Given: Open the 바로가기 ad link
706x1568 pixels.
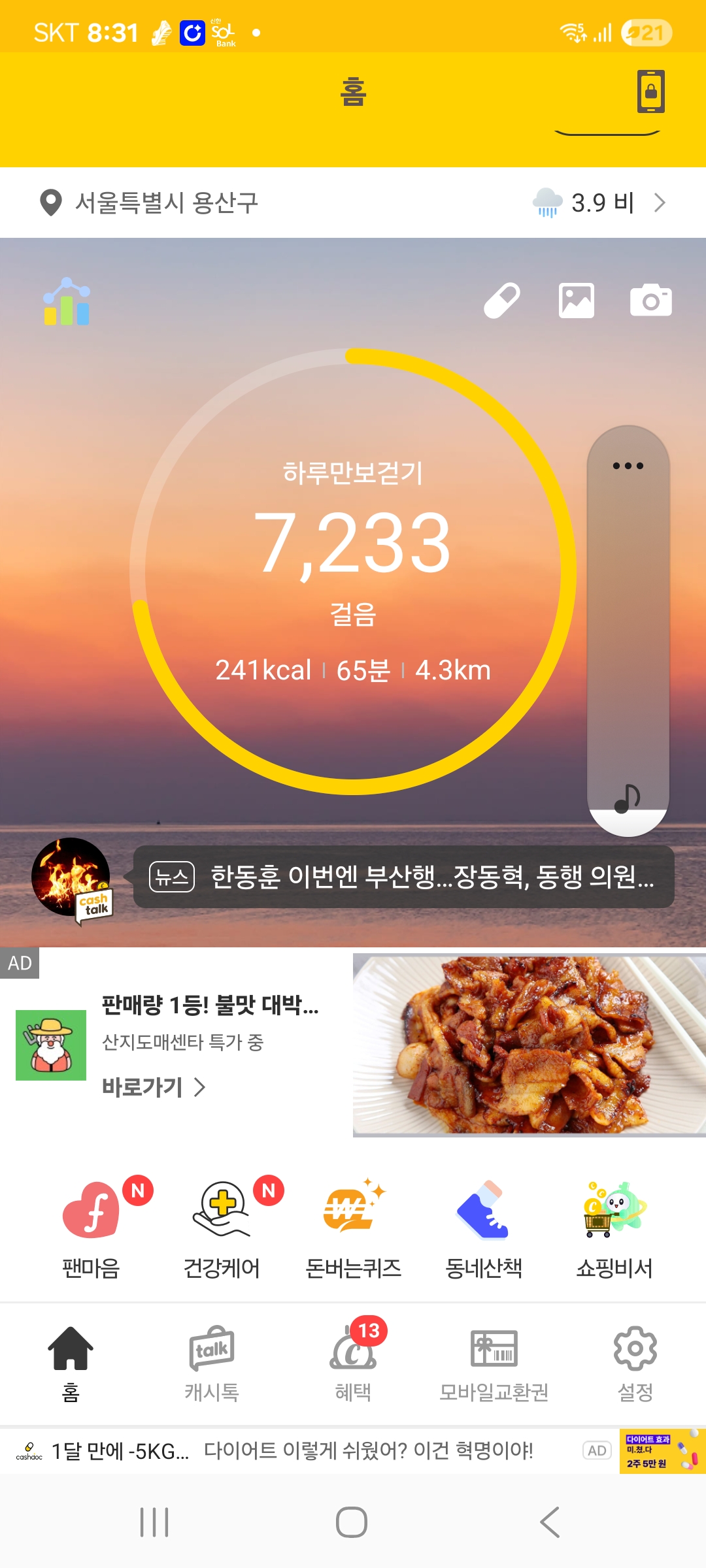Looking at the screenshot, I should point(154,1087).
